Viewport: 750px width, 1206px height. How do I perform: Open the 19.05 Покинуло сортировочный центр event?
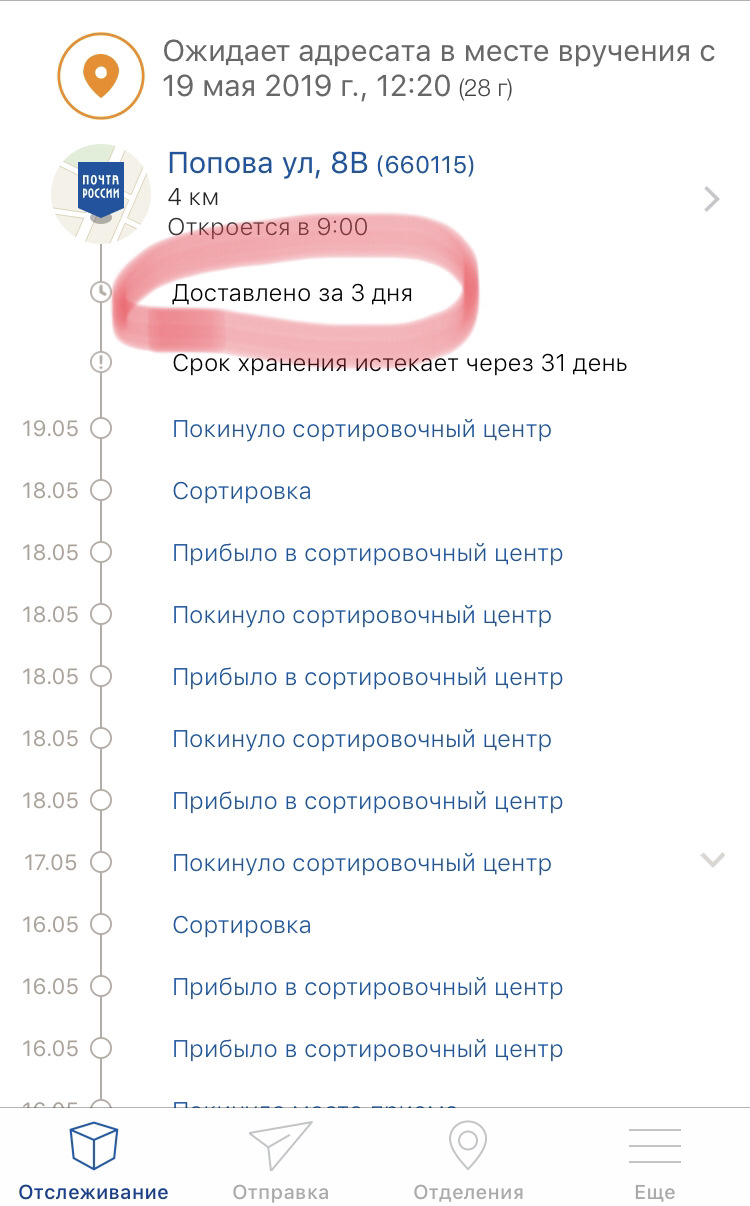[x=361, y=430]
